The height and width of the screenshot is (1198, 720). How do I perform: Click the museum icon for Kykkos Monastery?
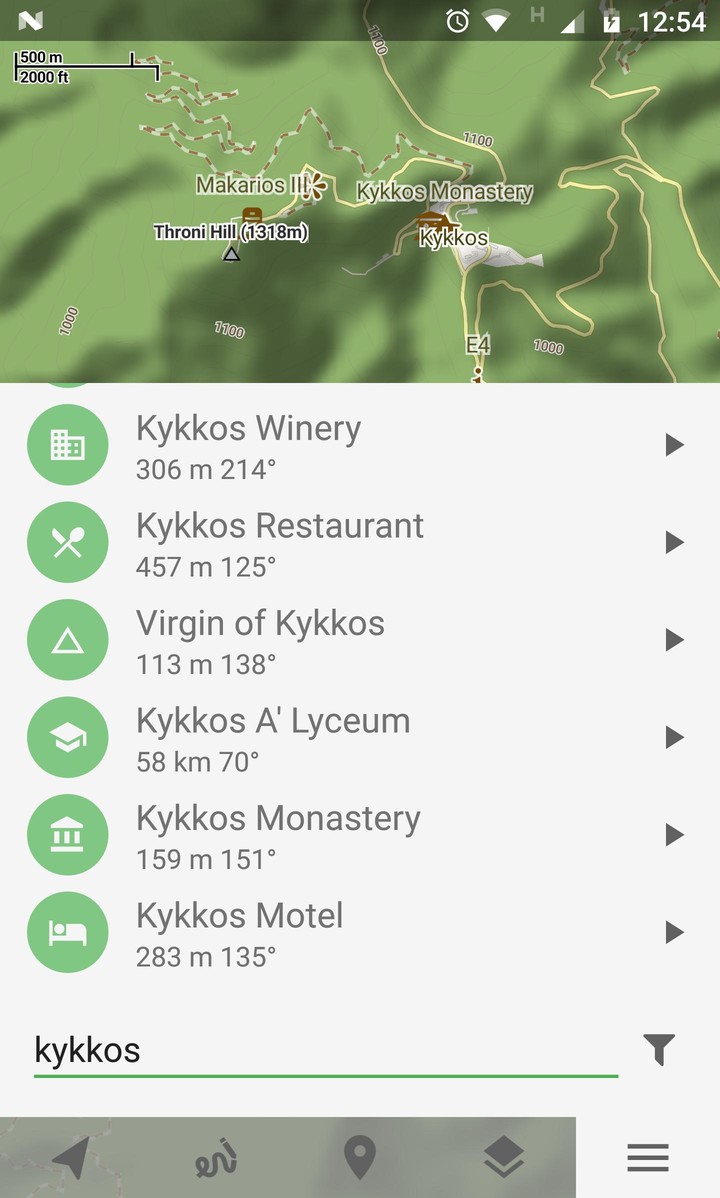67,834
